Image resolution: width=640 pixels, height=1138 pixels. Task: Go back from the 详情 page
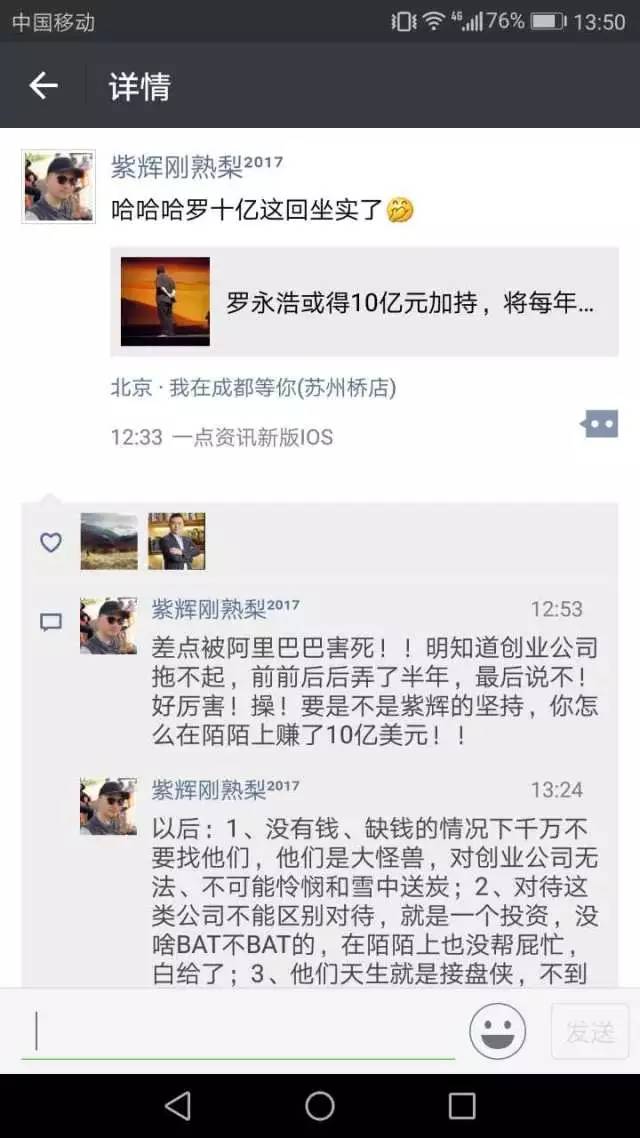[x=43, y=87]
